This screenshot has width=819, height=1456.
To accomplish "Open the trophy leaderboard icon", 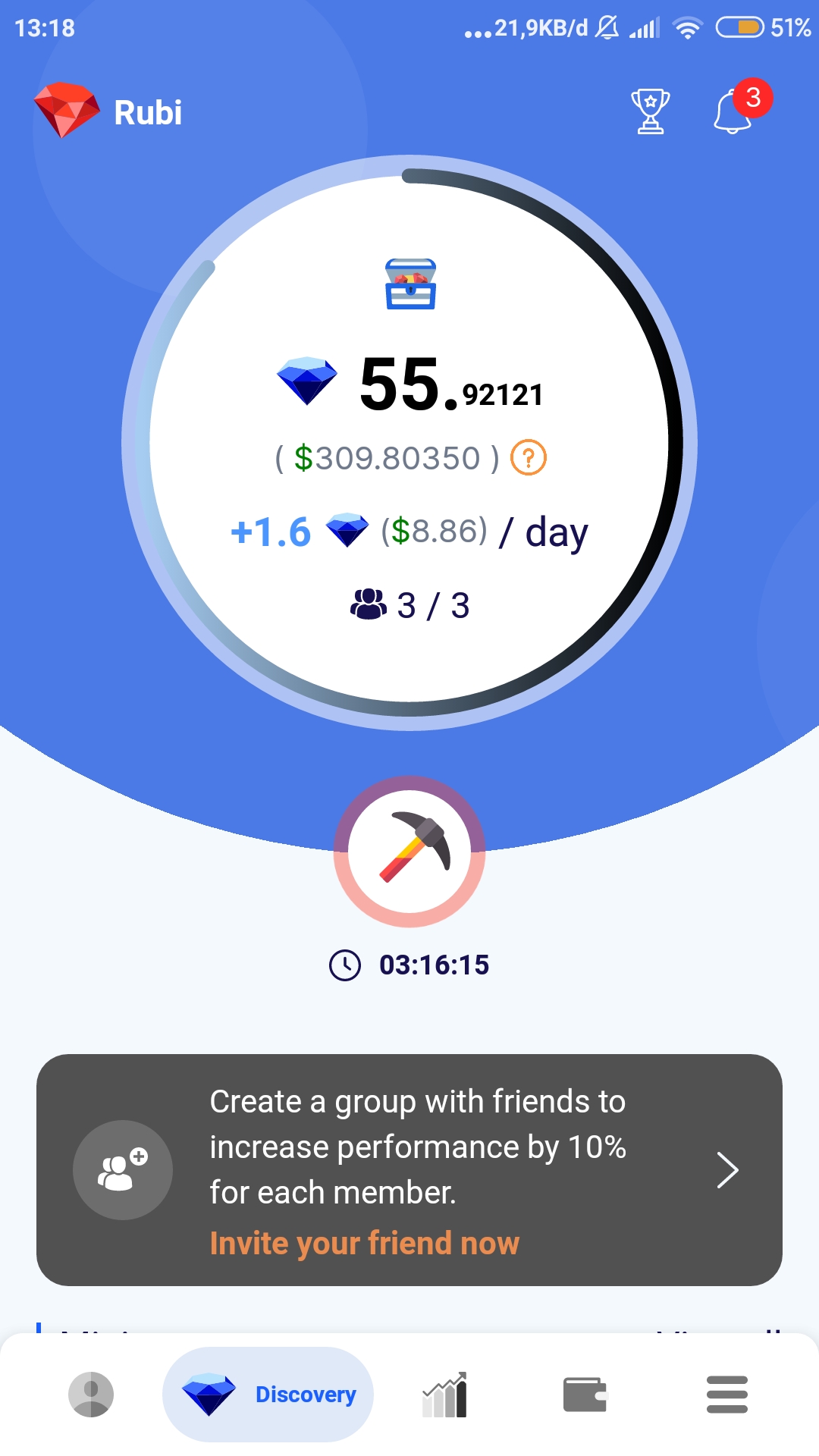I will [x=650, y=111].
